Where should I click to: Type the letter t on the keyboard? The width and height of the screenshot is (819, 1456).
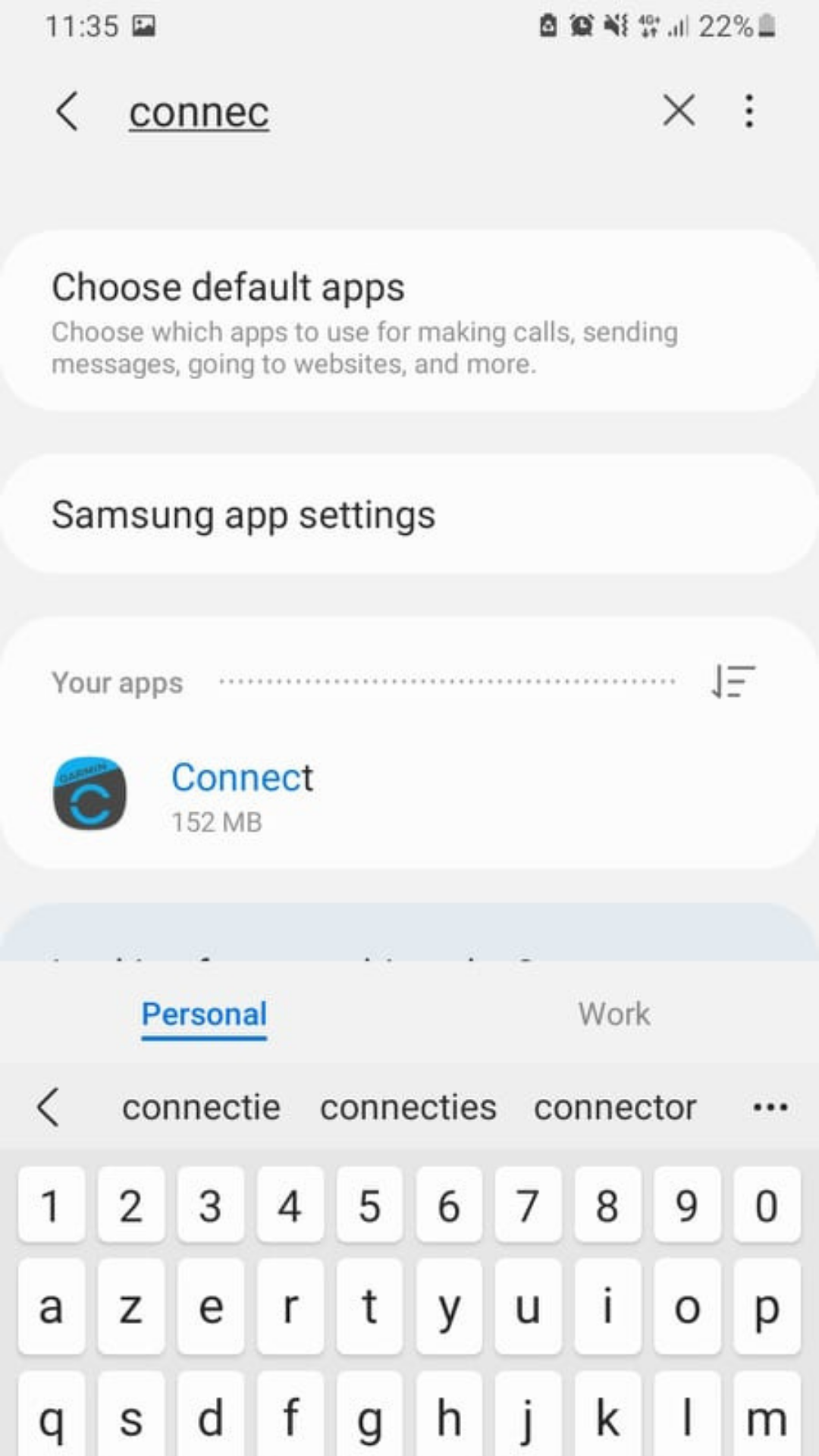pos(369,1306)
